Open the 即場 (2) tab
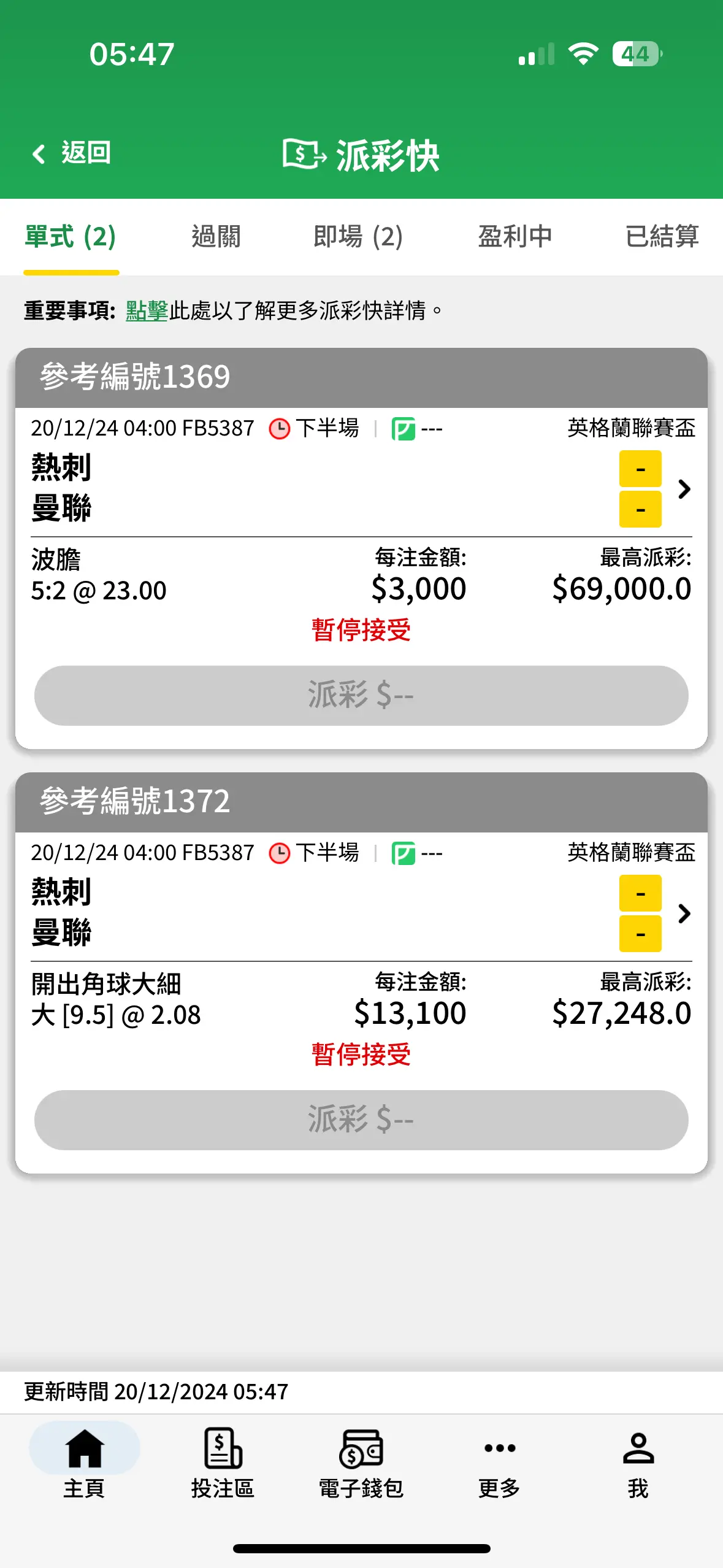723x1568 pixels. pos(358,236)
